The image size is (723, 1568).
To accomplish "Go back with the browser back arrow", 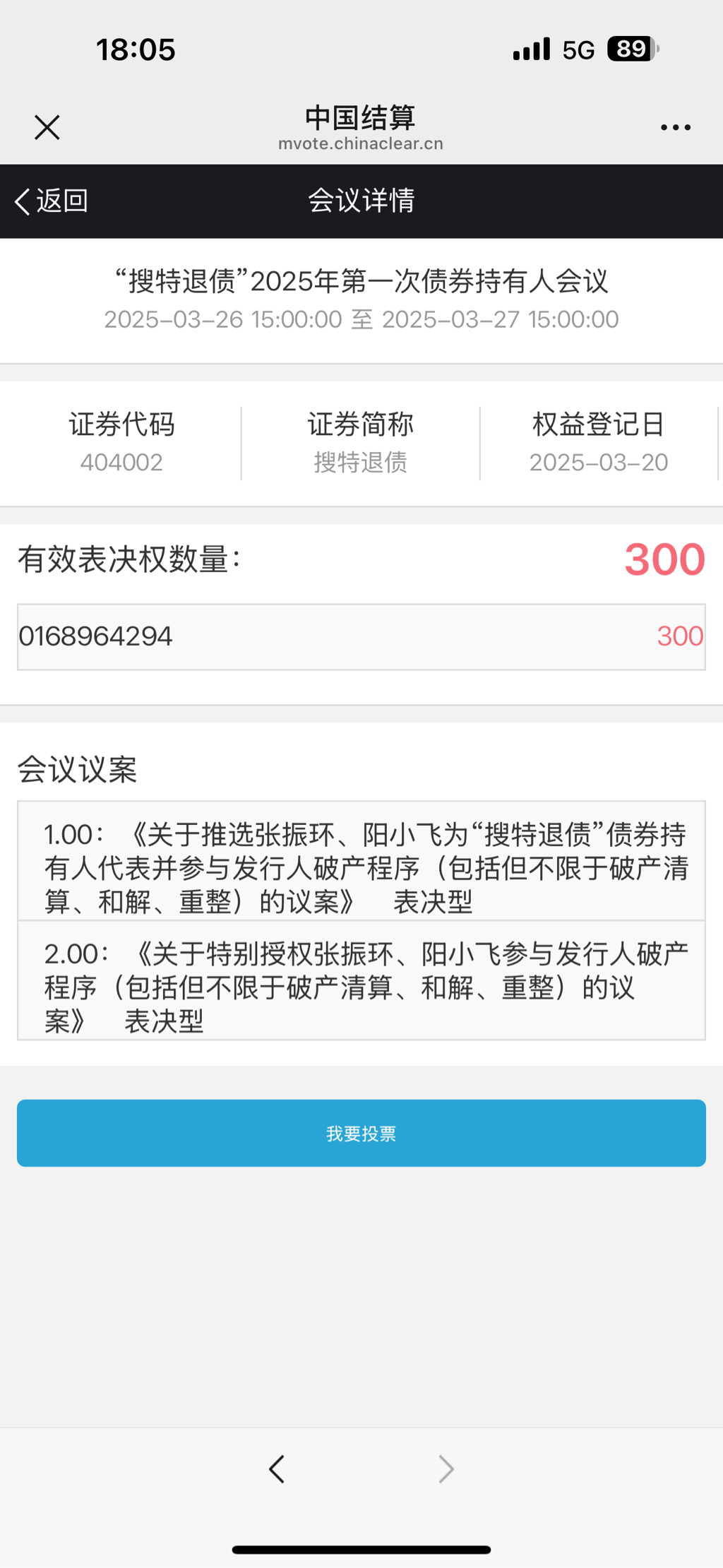I will tap(277, 1470).
